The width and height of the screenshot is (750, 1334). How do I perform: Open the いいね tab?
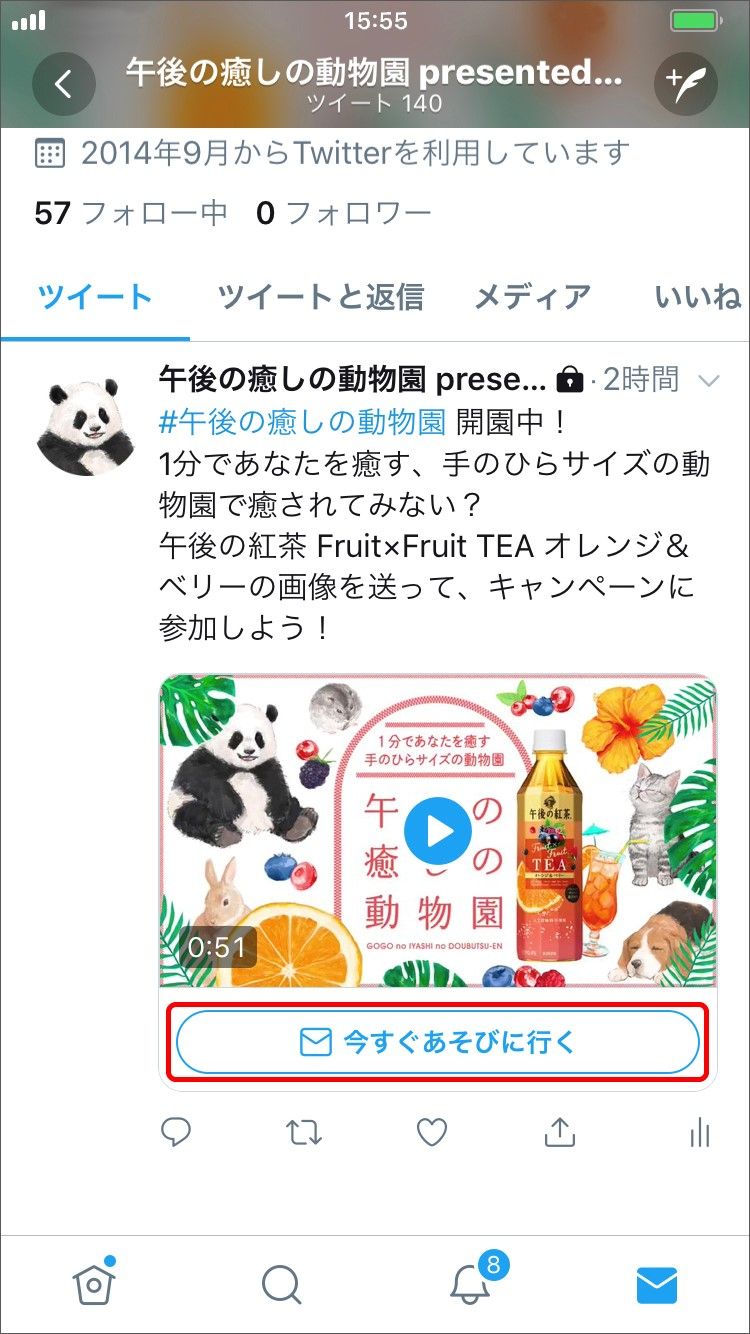pos(698,297)
